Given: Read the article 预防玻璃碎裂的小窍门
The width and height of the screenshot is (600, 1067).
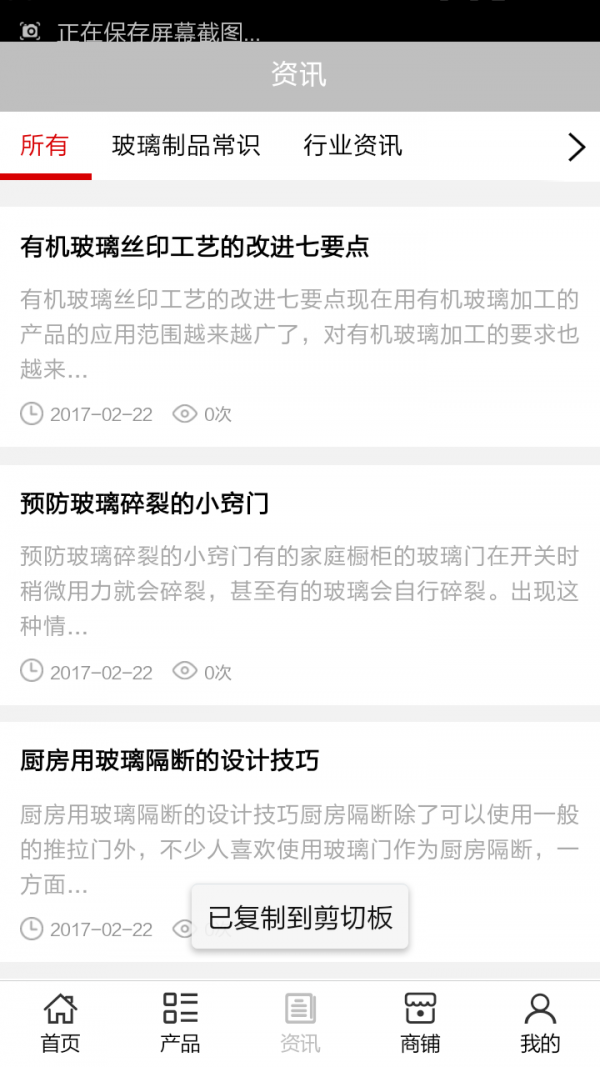Looking at the screenshot, I should pos(145,504).
